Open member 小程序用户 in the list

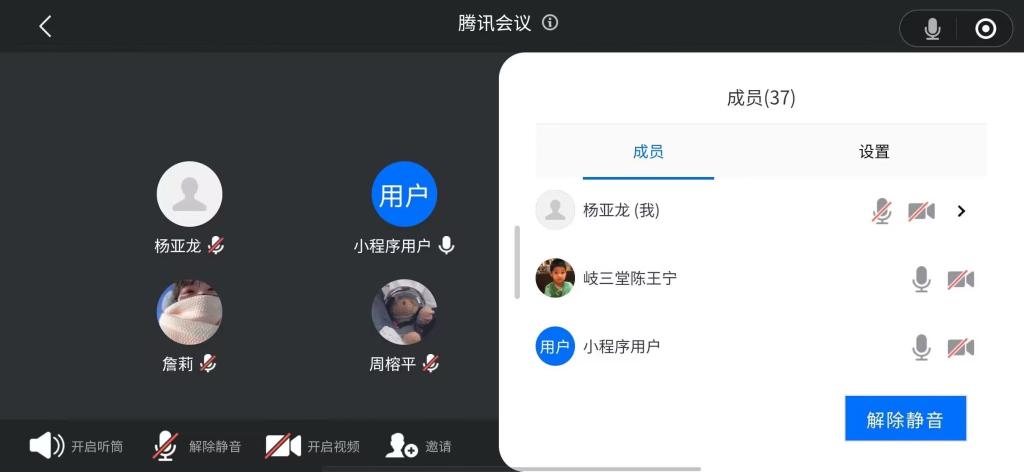[620, 347]
